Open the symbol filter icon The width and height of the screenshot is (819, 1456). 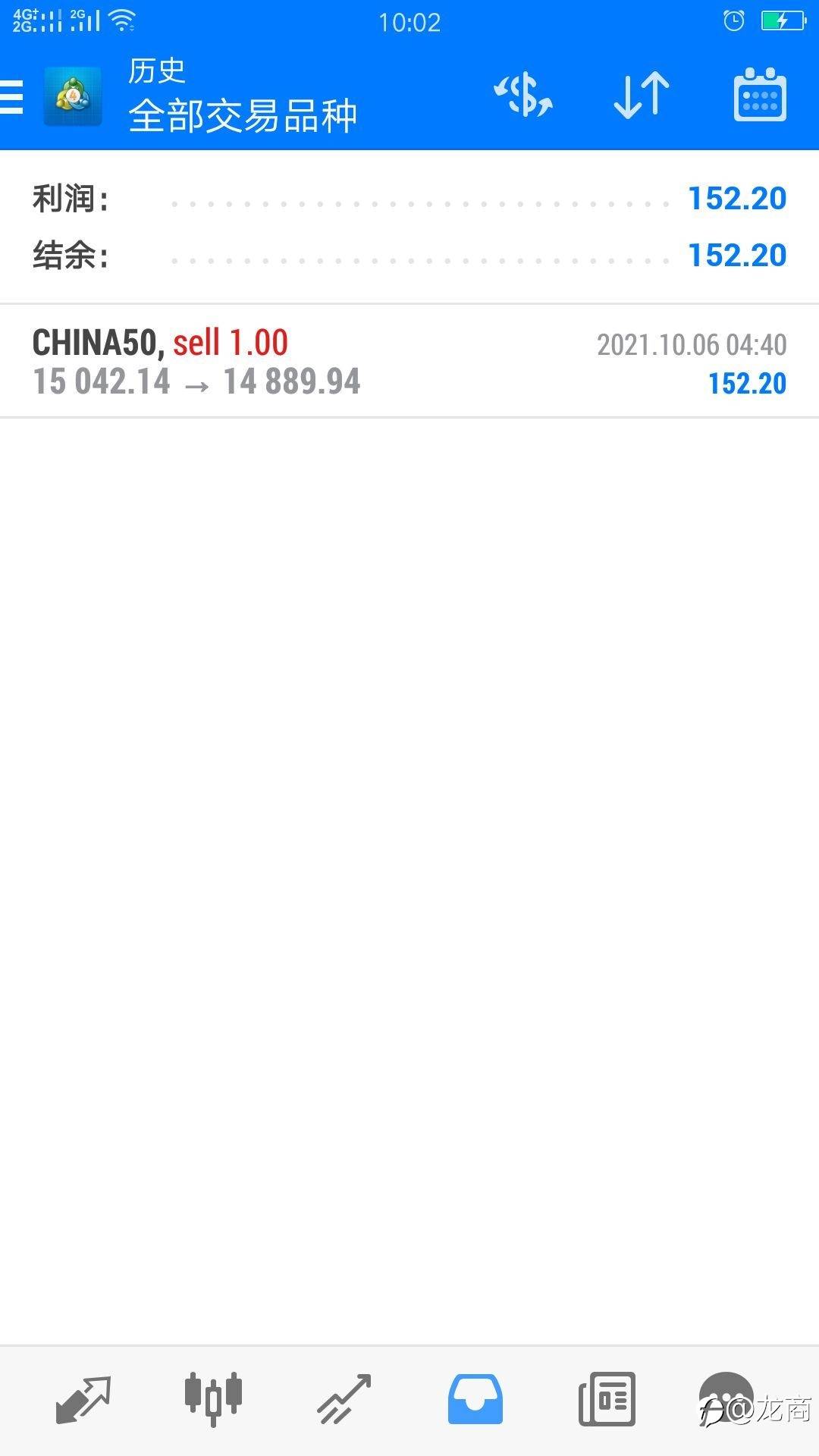(x=522, y=96)
